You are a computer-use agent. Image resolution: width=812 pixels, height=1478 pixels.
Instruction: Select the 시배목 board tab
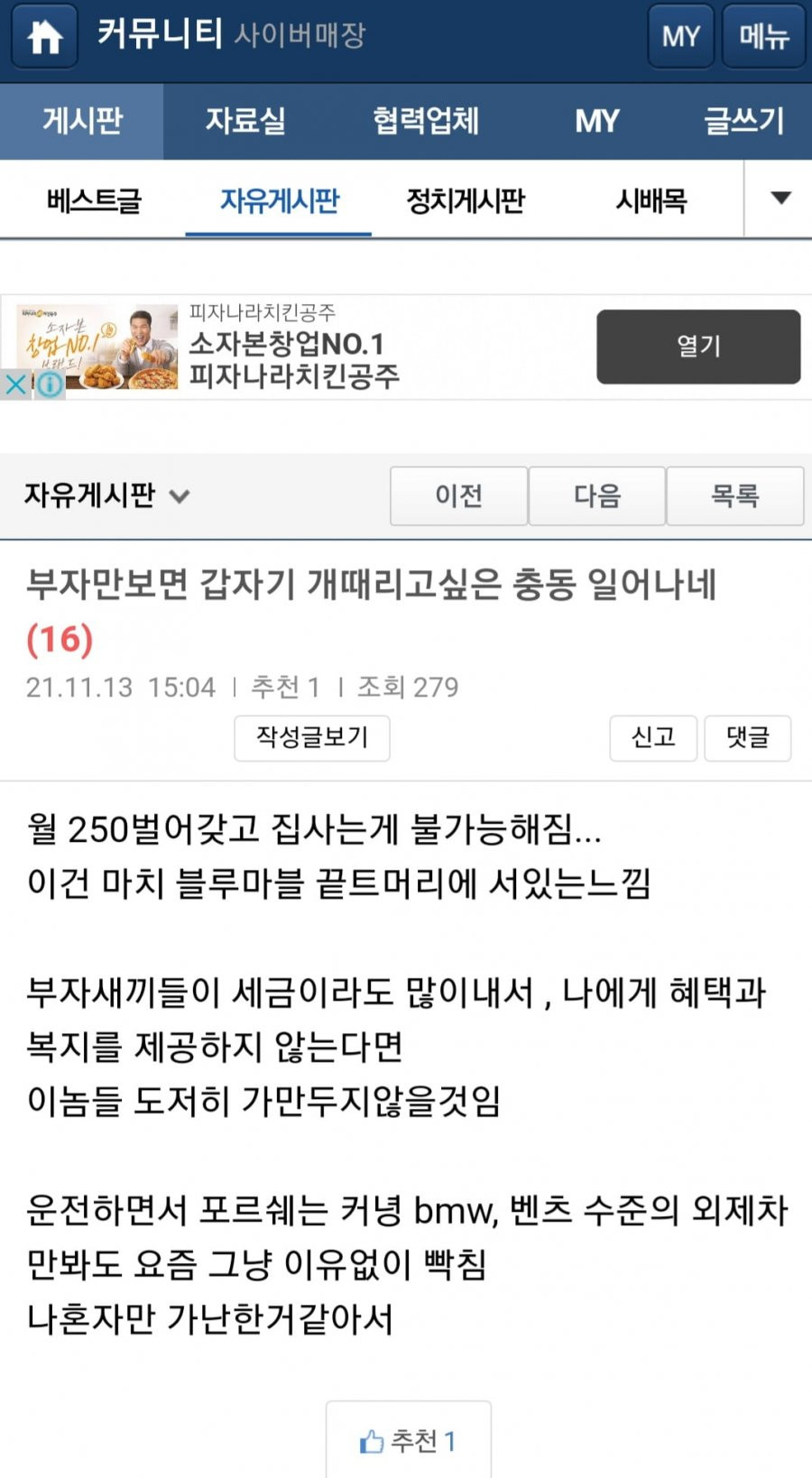pos(651,200)
